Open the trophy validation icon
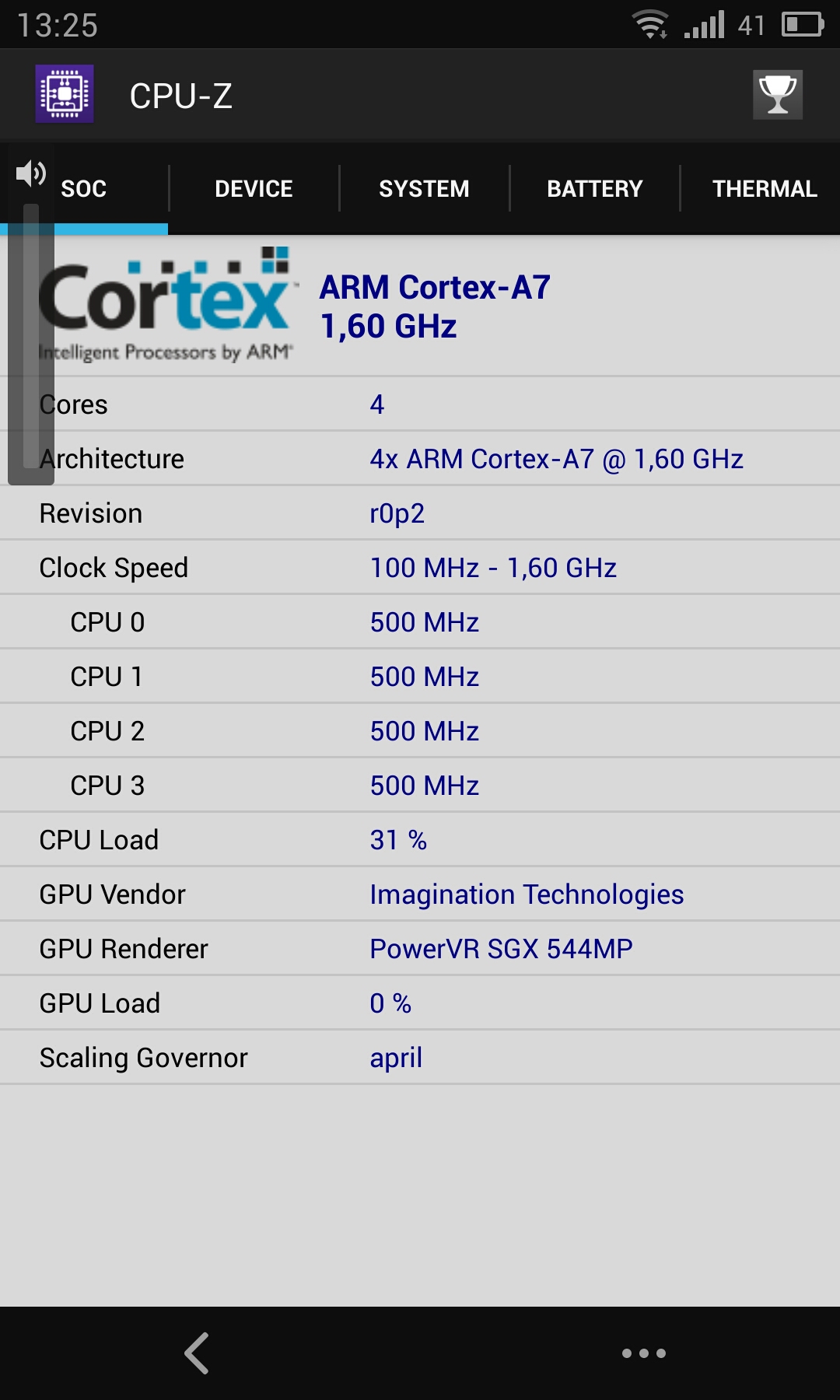 pos(777,95)
